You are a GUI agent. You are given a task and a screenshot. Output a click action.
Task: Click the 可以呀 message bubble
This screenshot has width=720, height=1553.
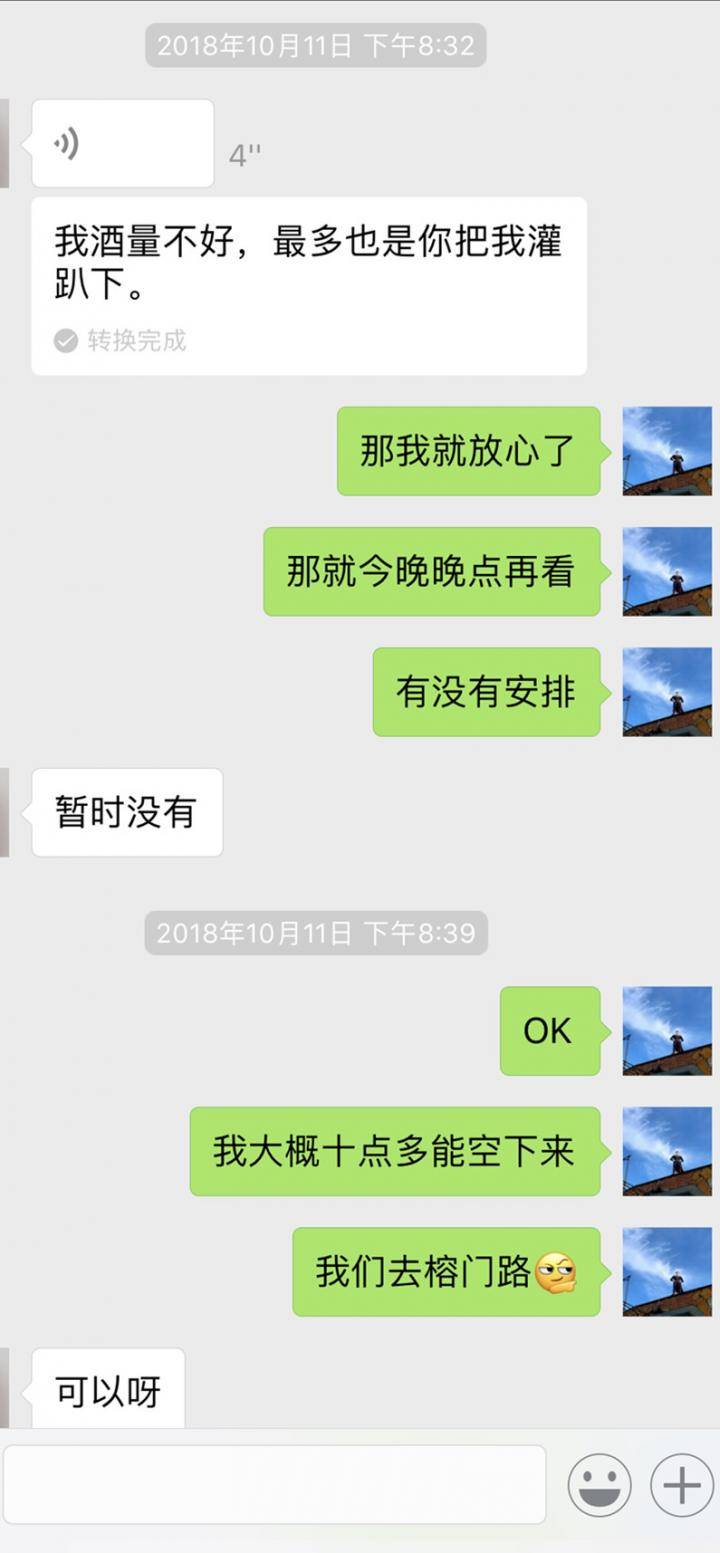[x=106, y=1389]
